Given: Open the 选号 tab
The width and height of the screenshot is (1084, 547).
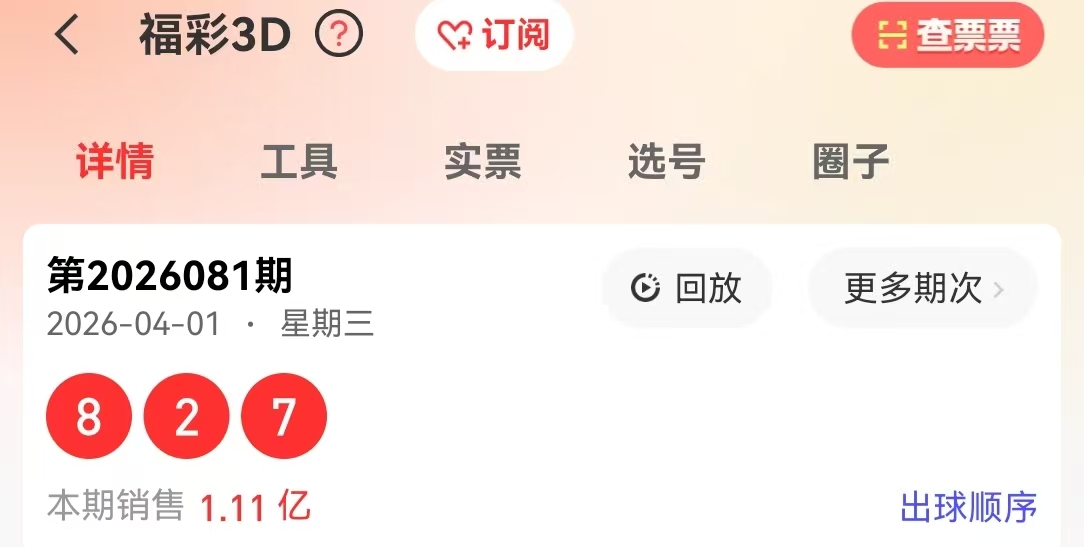Looking at the screenshot, I should 667,161.
